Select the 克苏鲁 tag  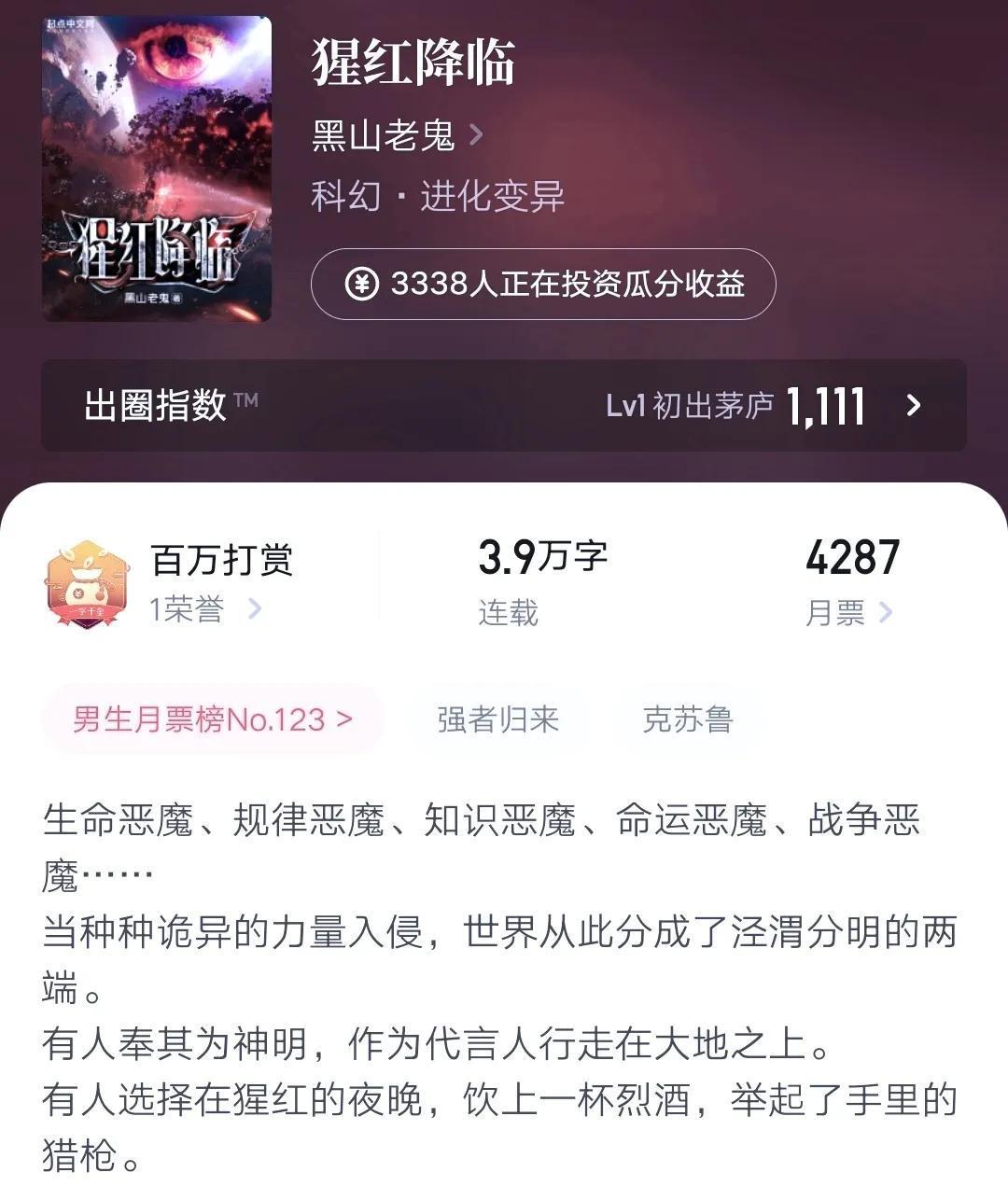click(688, 719)
